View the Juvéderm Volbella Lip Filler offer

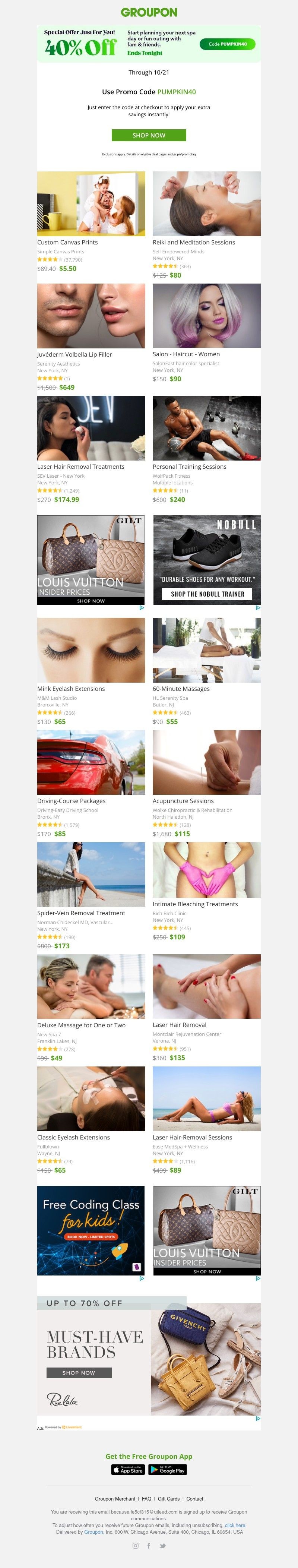pyautogui.click(x=91, y=316)
